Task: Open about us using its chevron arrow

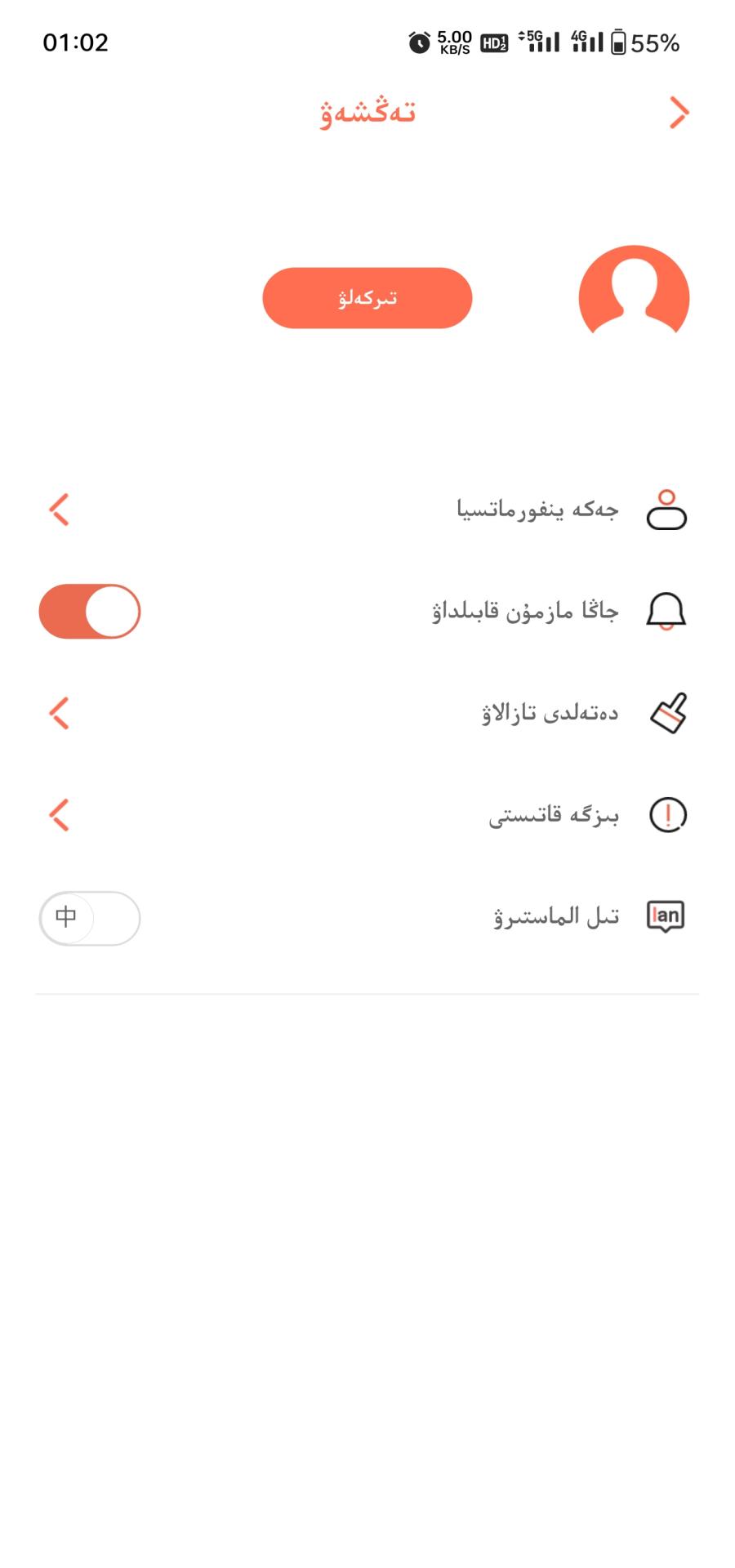Action: 59,814
